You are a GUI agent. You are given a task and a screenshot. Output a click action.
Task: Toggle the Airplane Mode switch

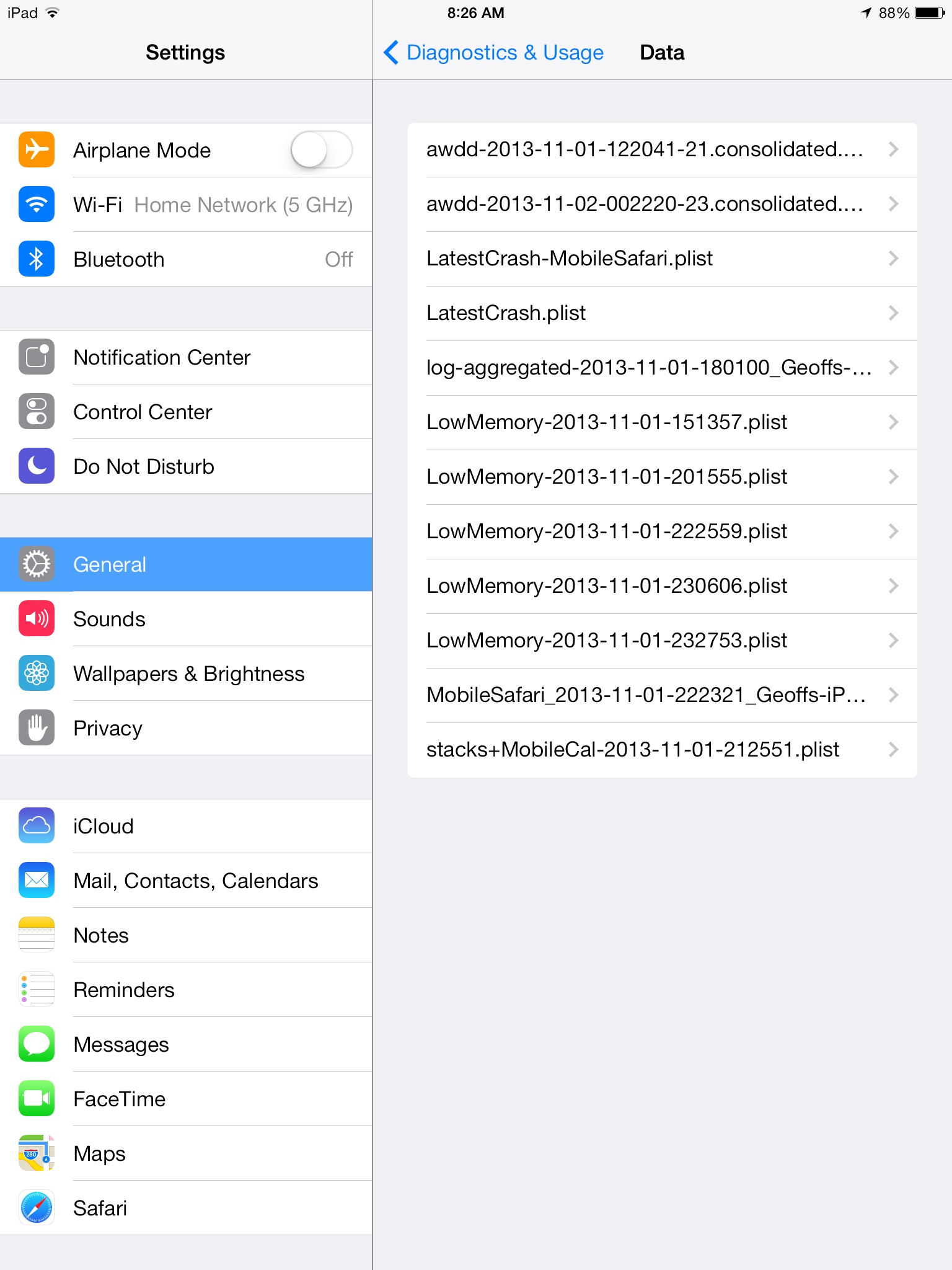pyautogui.click(x=322, y=149)
